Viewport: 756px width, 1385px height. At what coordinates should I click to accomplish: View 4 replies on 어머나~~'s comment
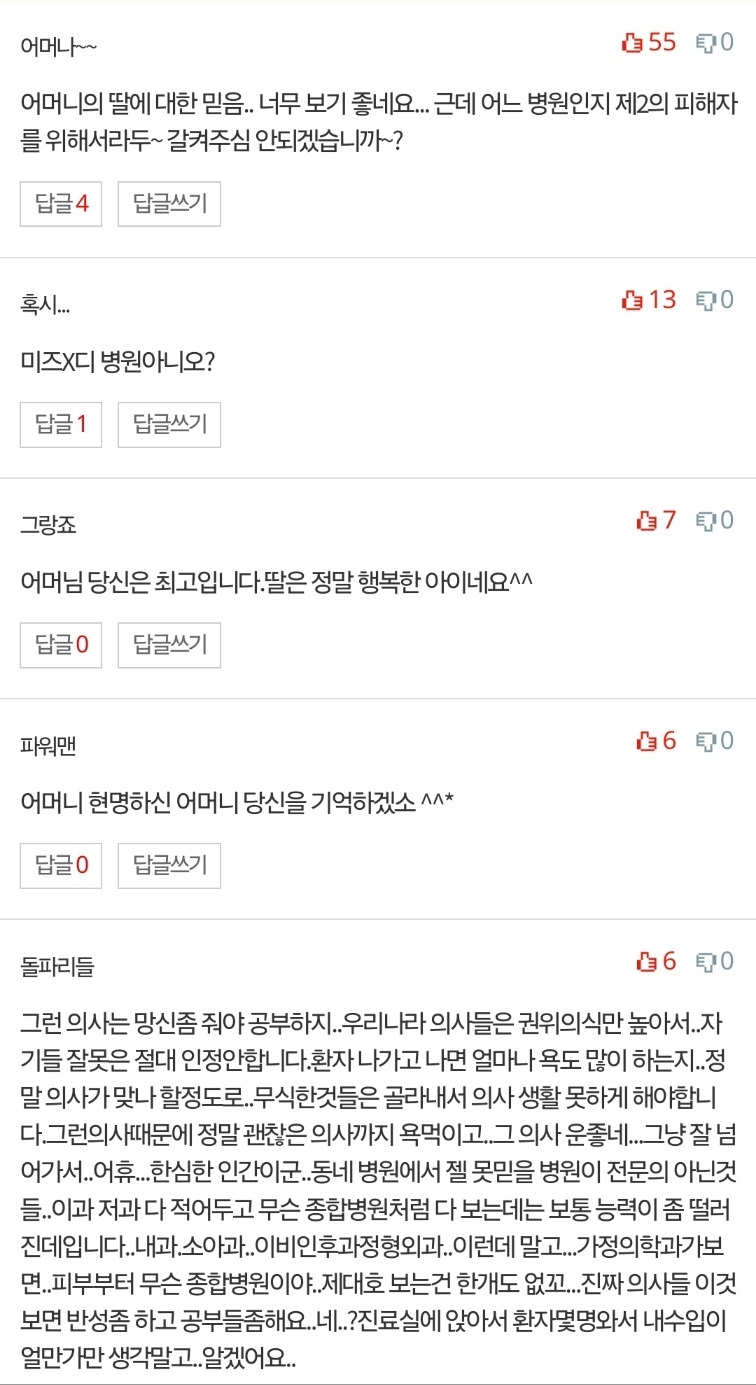pyautogui.click(x=61, y=204)
